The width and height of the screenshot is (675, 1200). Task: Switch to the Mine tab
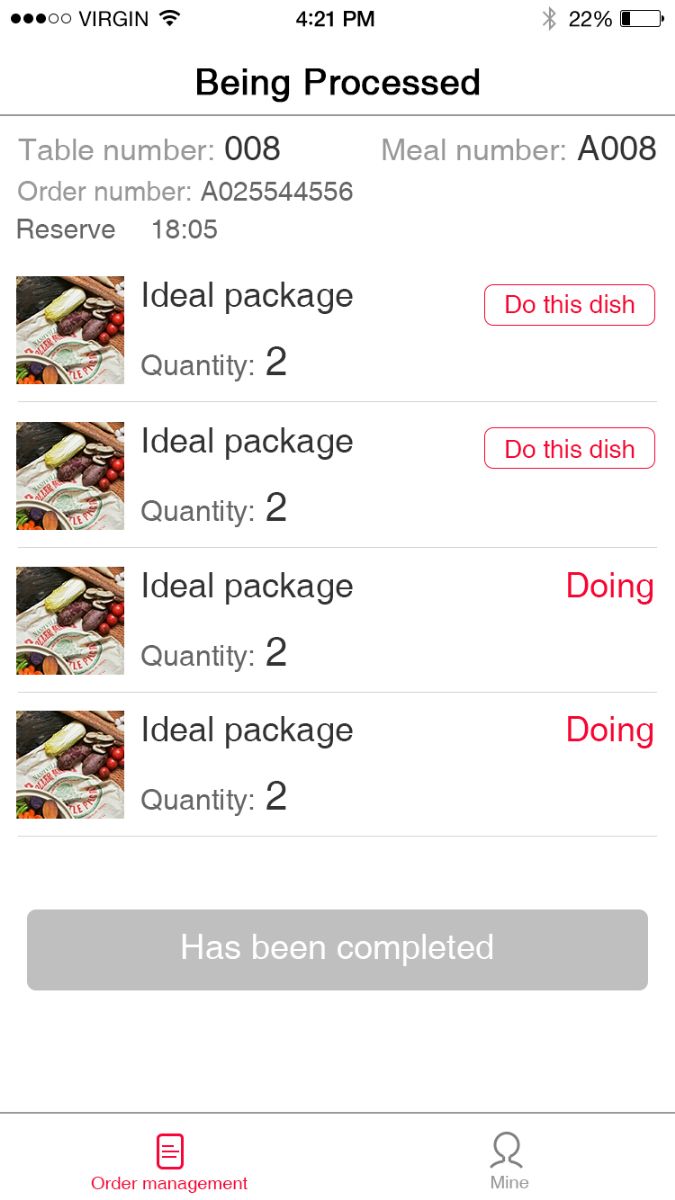508,1162
